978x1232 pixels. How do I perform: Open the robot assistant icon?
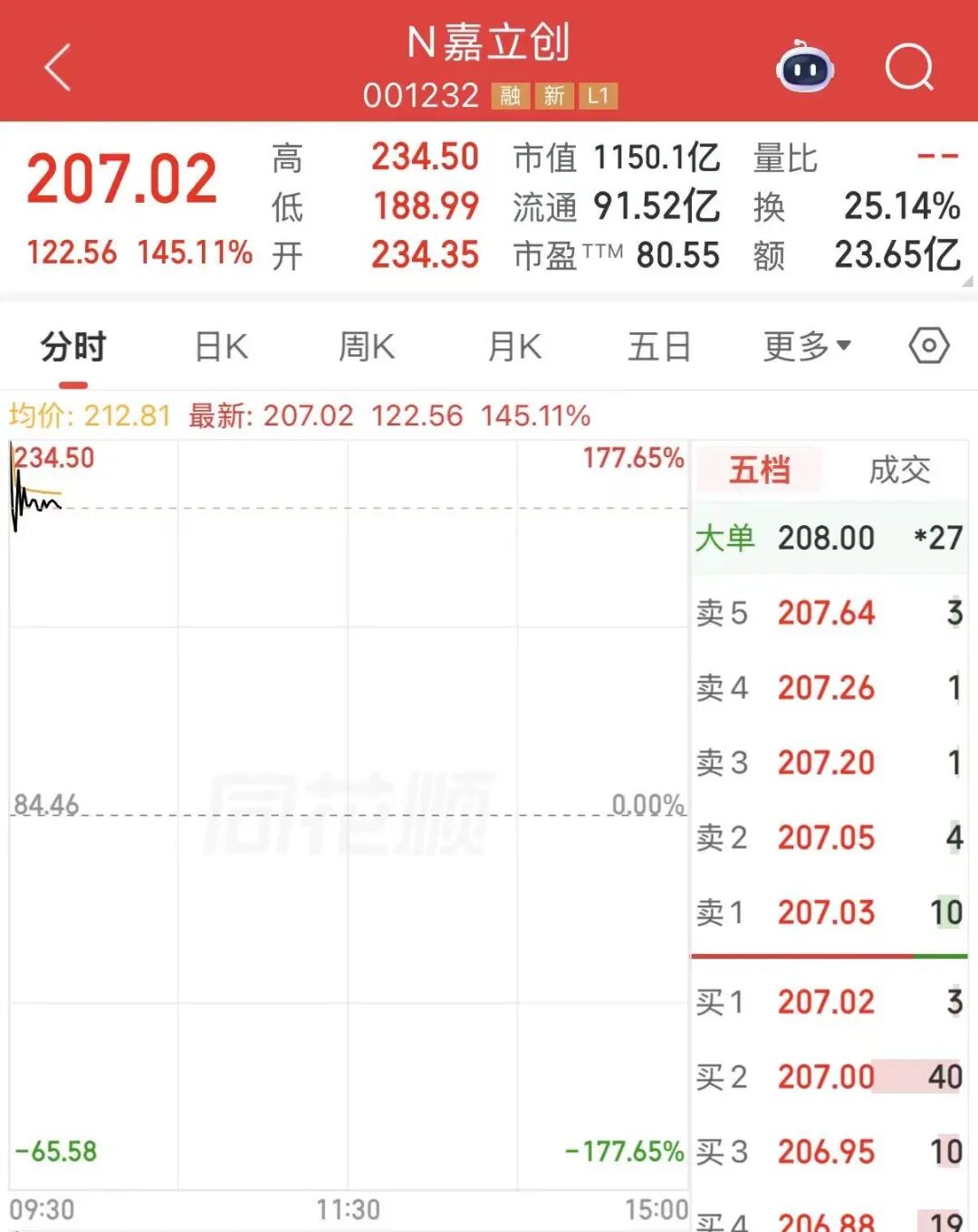point(805,67)
